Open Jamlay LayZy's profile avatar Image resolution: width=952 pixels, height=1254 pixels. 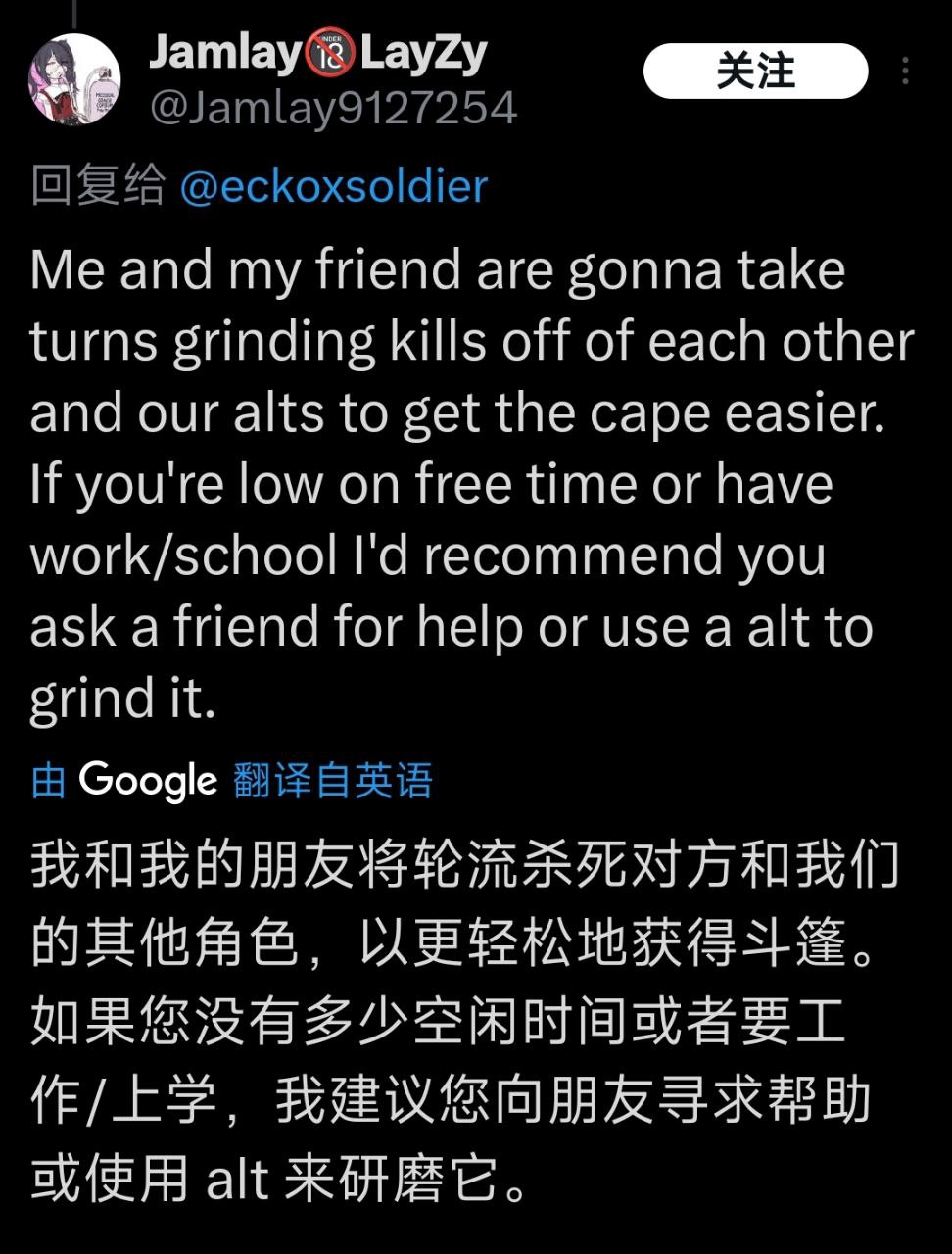click(x=74, y=79)
